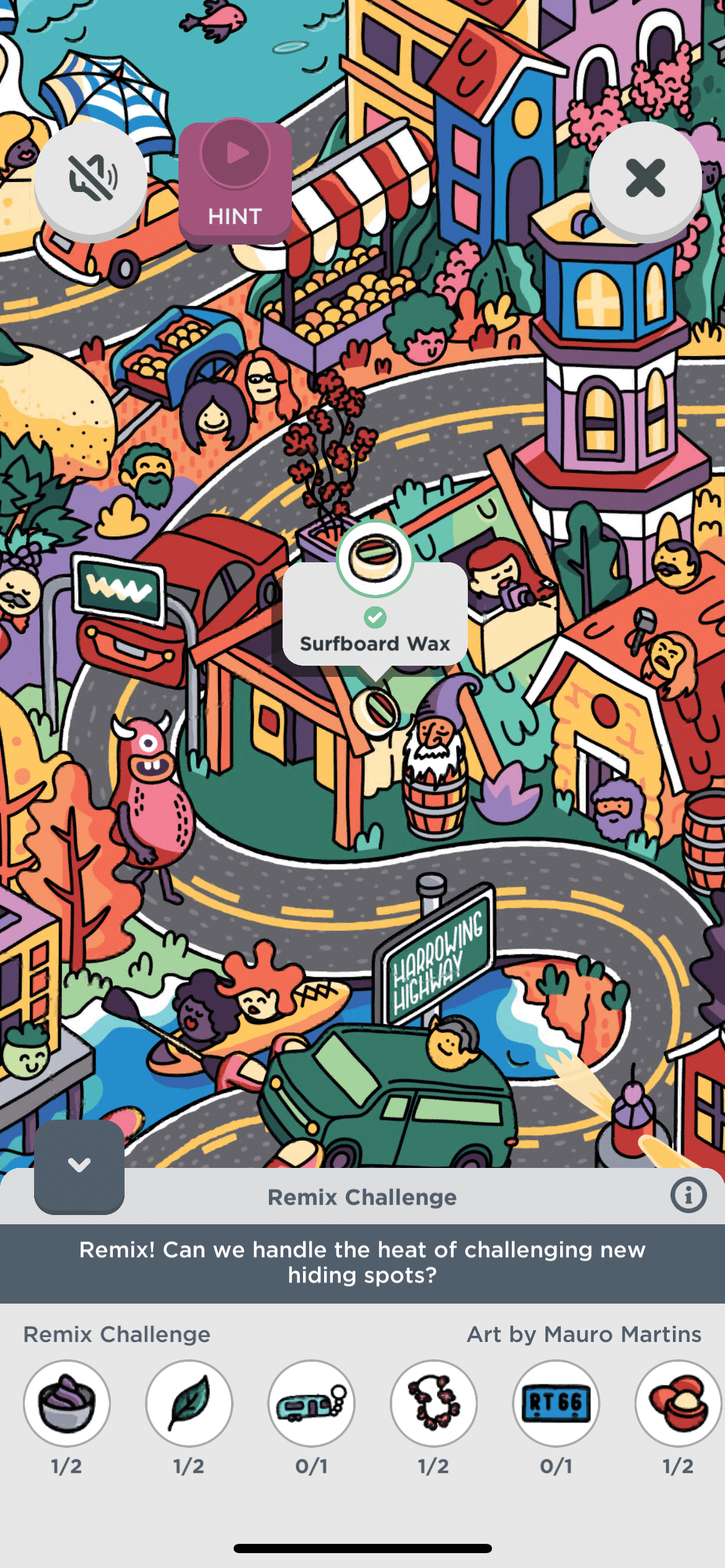
Task: Collapse the panel with the down chevron
Action: (79, 1165)
